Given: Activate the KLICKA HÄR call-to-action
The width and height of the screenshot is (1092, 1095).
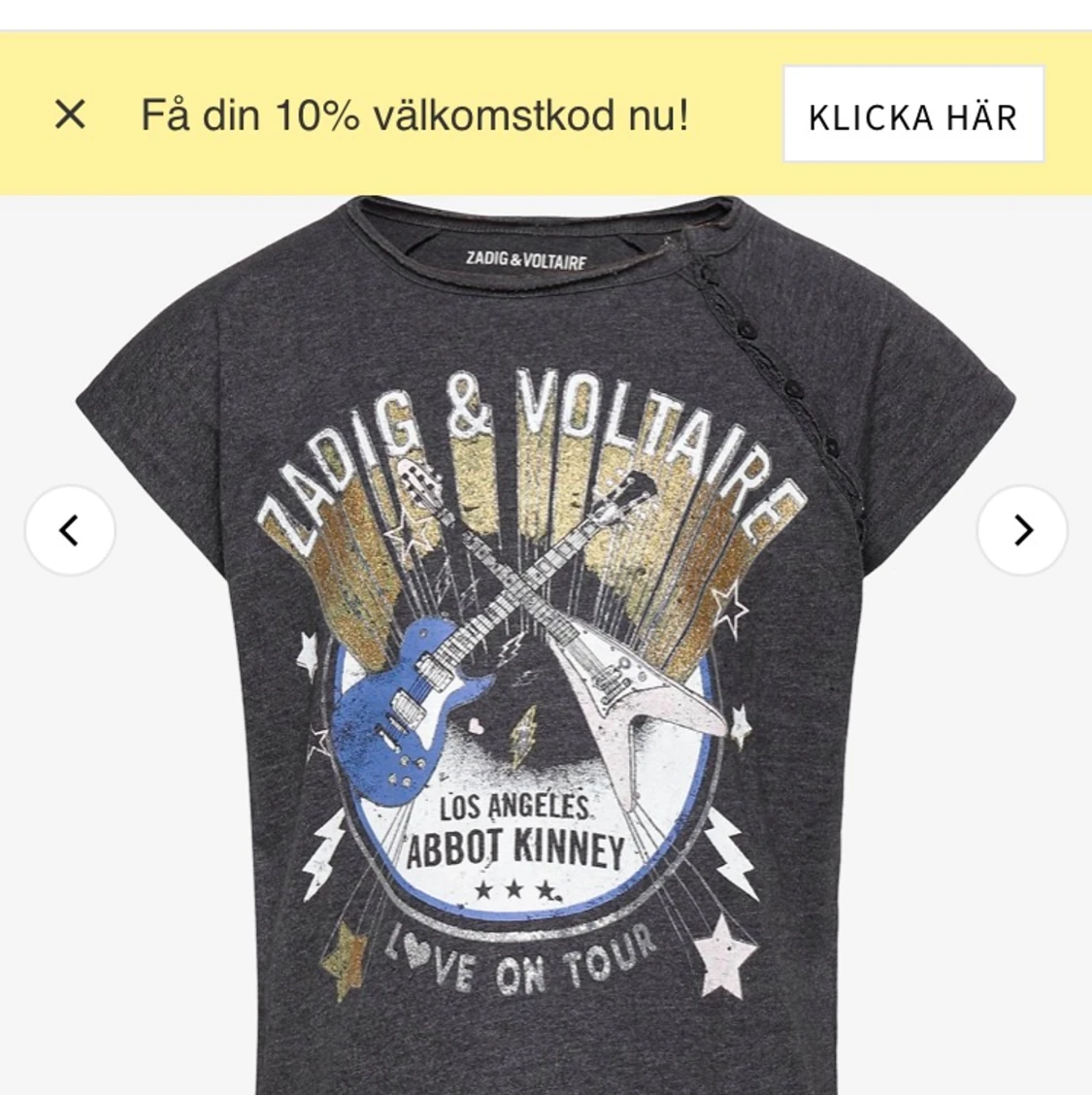Looking at the screenshot, I should [x=913, y=116].
